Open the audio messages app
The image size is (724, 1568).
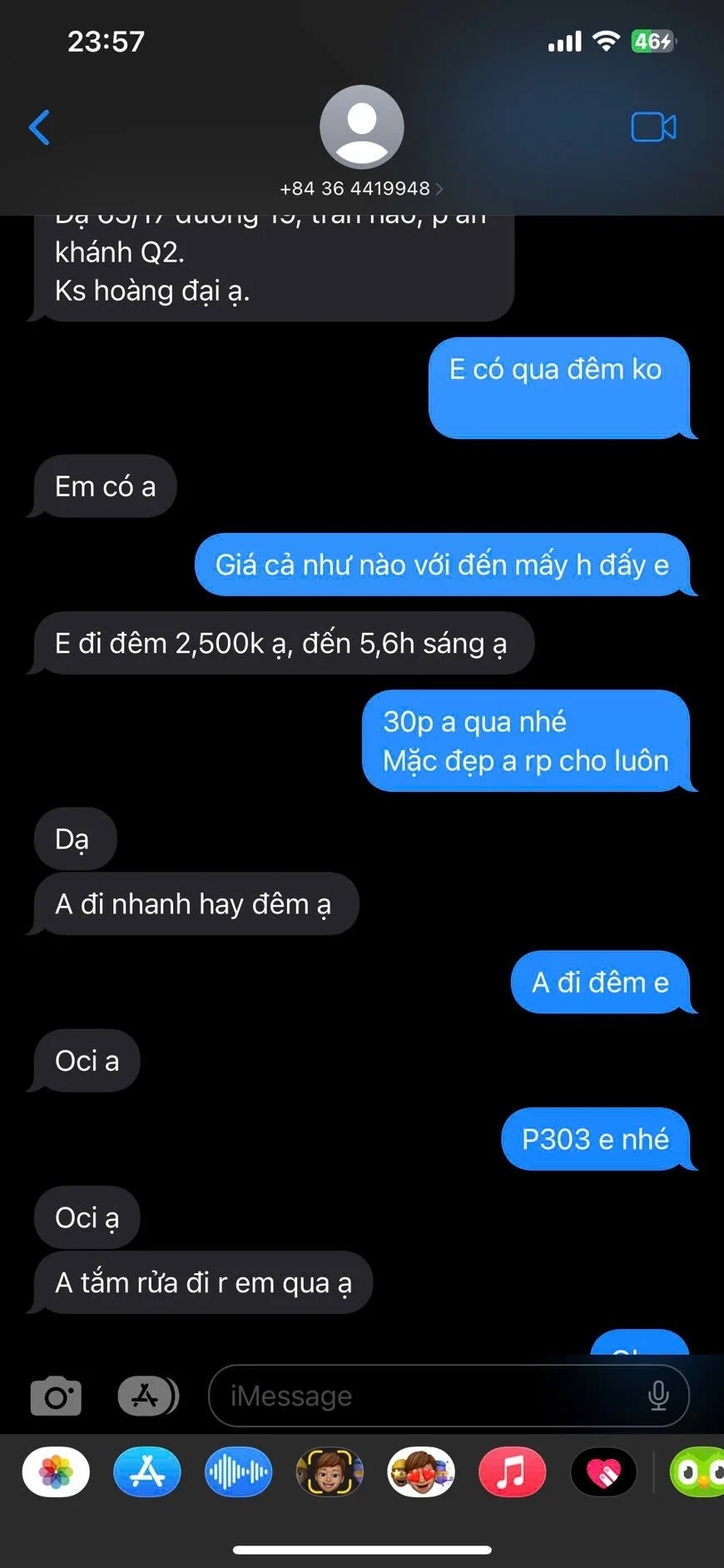click(x=239, y=1472)
